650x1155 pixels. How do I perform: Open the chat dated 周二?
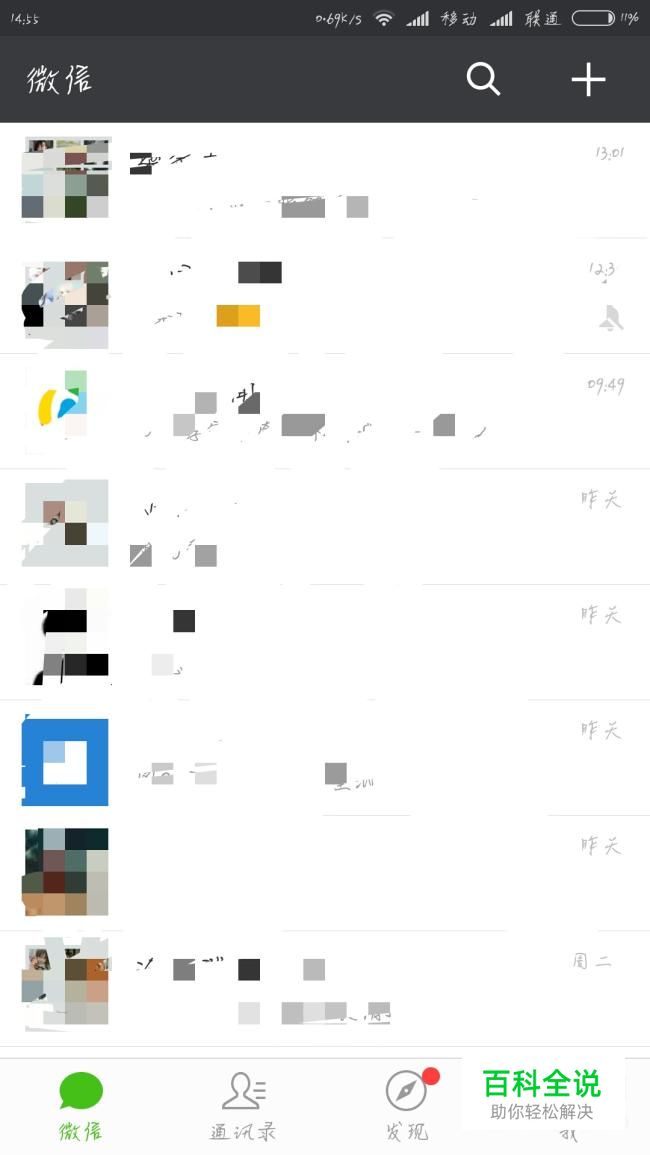325,988
